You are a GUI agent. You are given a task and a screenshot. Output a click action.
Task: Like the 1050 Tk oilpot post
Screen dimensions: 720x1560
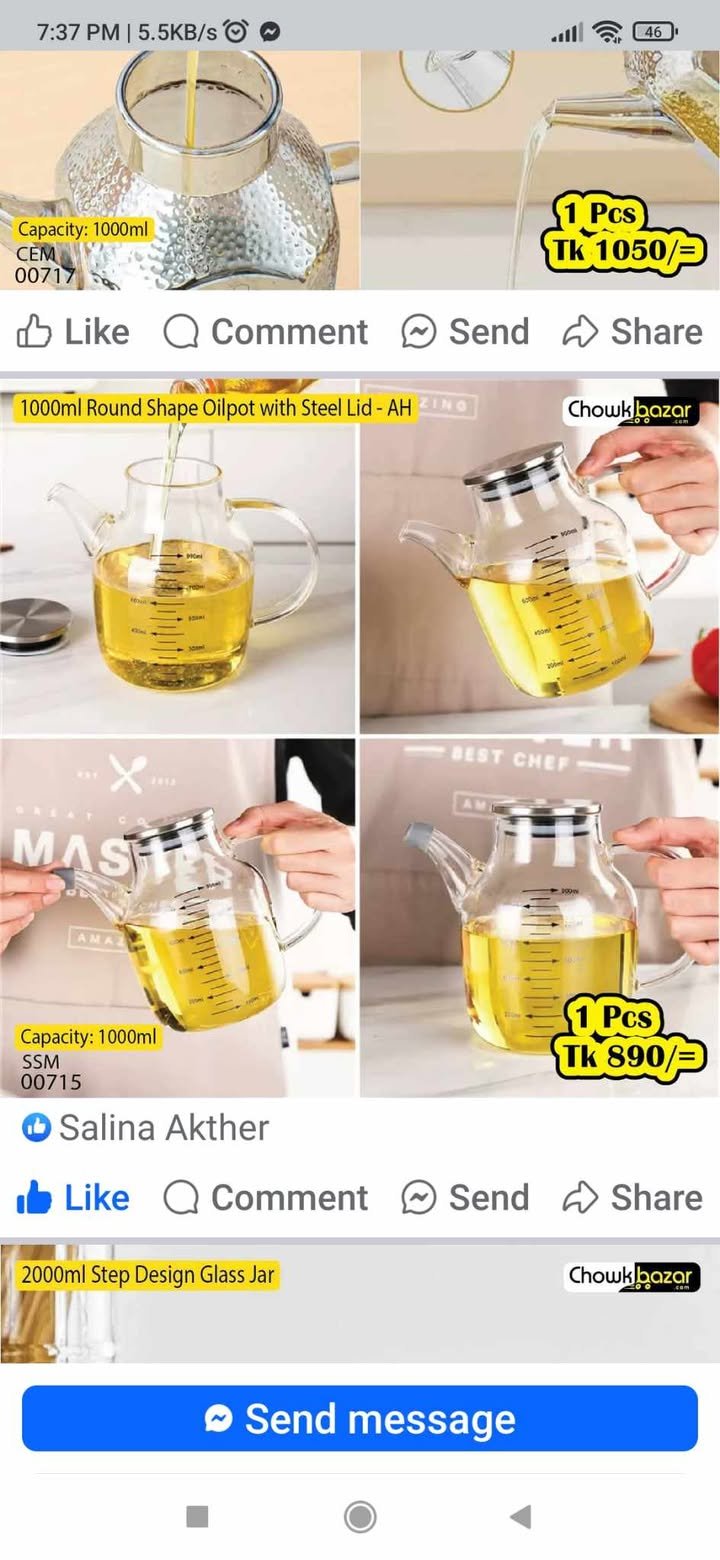pyautogui.click(x=74, y=332)
